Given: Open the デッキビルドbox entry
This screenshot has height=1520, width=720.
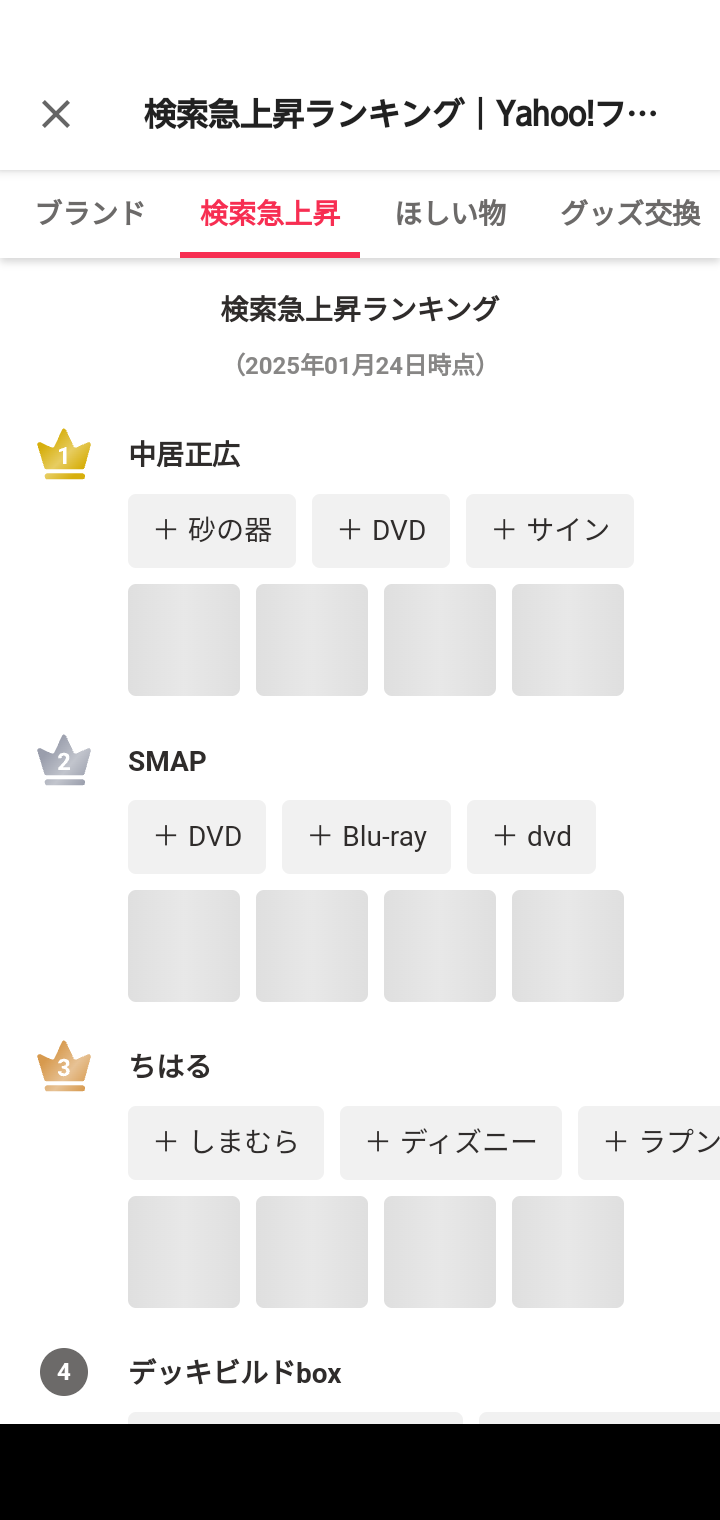Looking at the screenshot, I should 234,1372.
